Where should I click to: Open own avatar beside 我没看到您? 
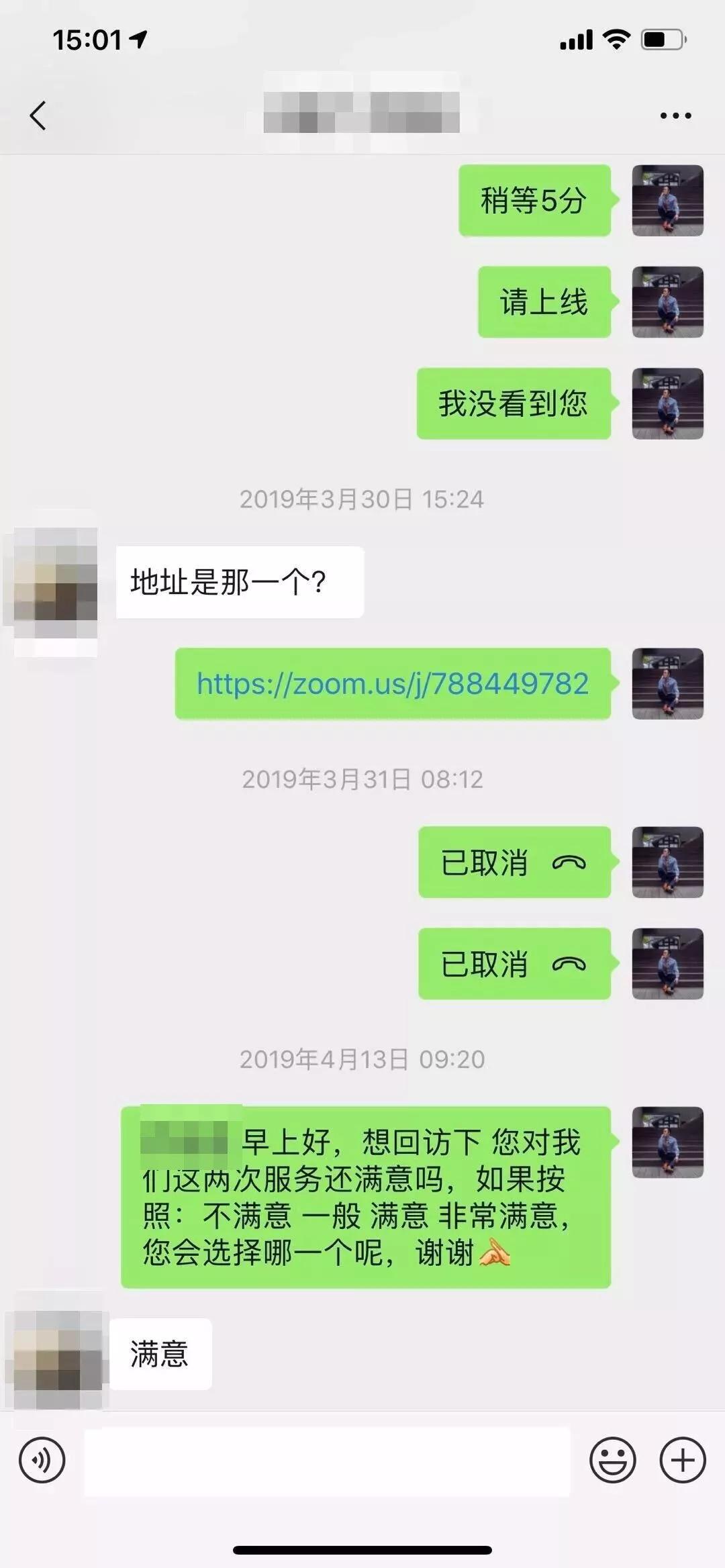(667, 403)
